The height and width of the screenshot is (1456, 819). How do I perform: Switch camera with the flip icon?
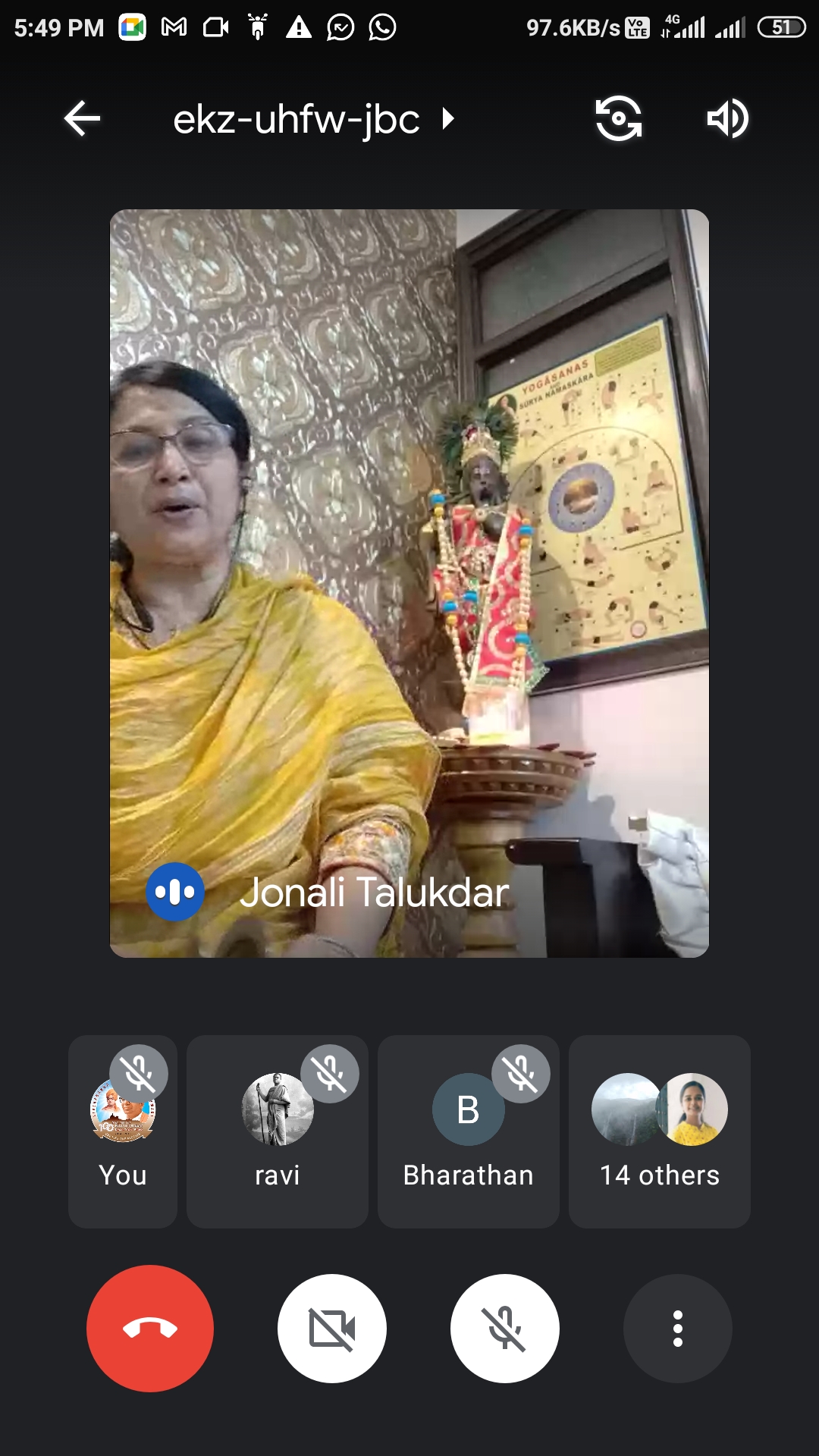click(x=619, y=118)
